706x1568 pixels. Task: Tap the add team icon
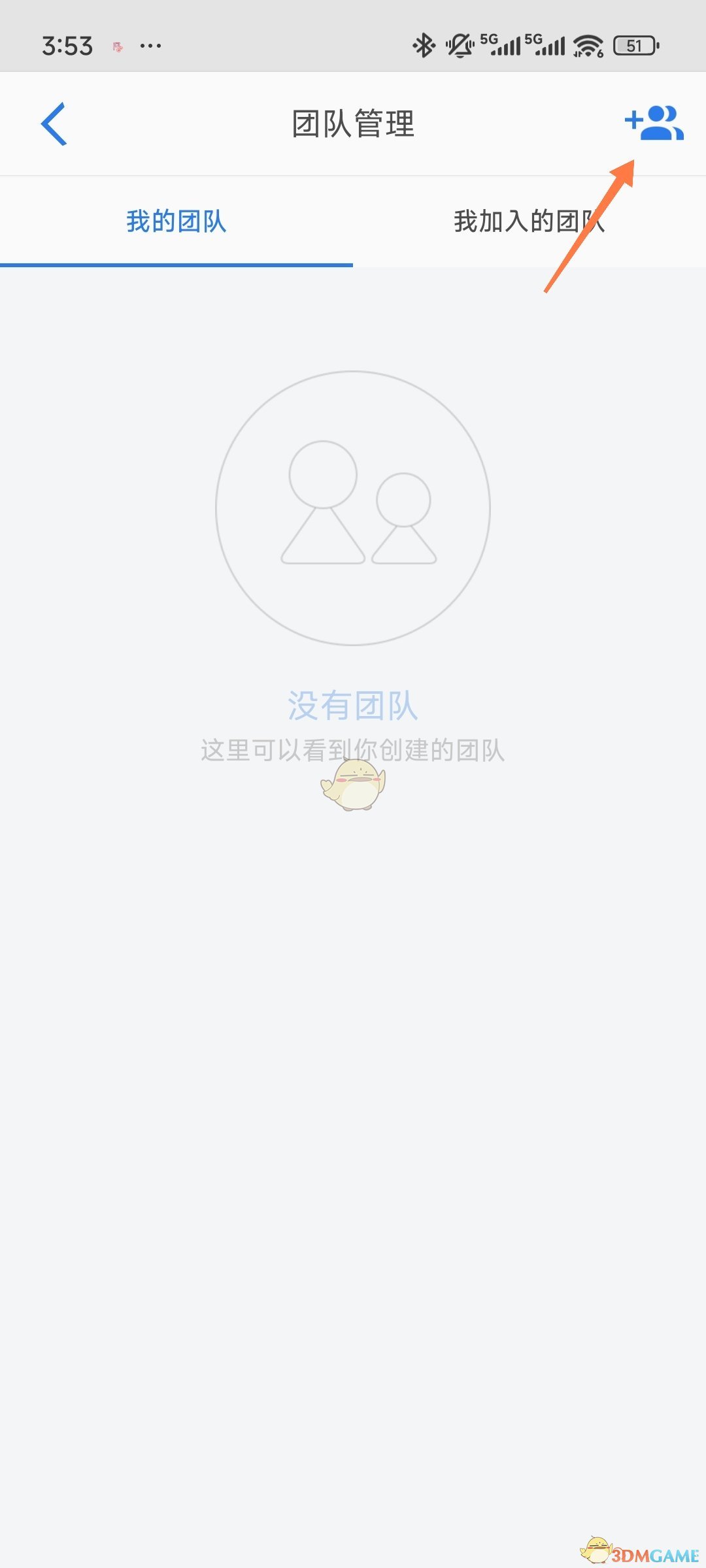tap(654, 124)
